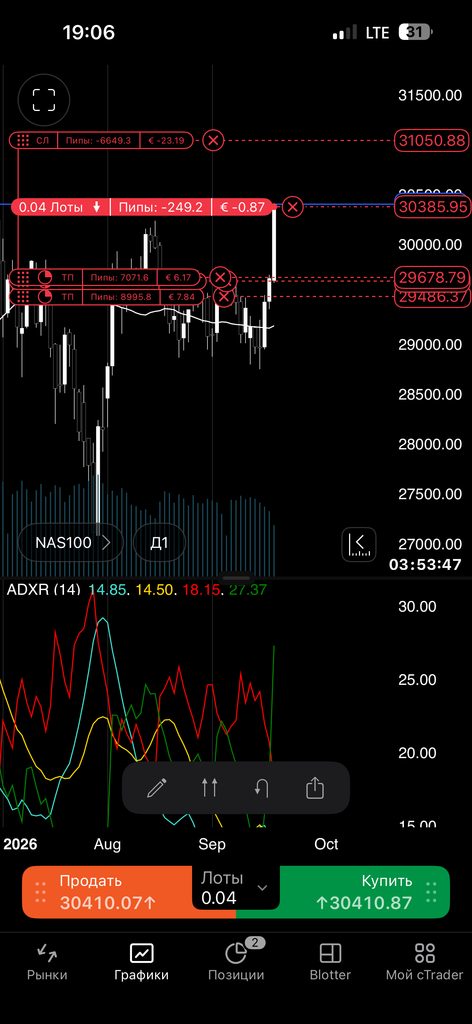Jump to the latest candle
472x1024 pixels.
tap(359, 544)
